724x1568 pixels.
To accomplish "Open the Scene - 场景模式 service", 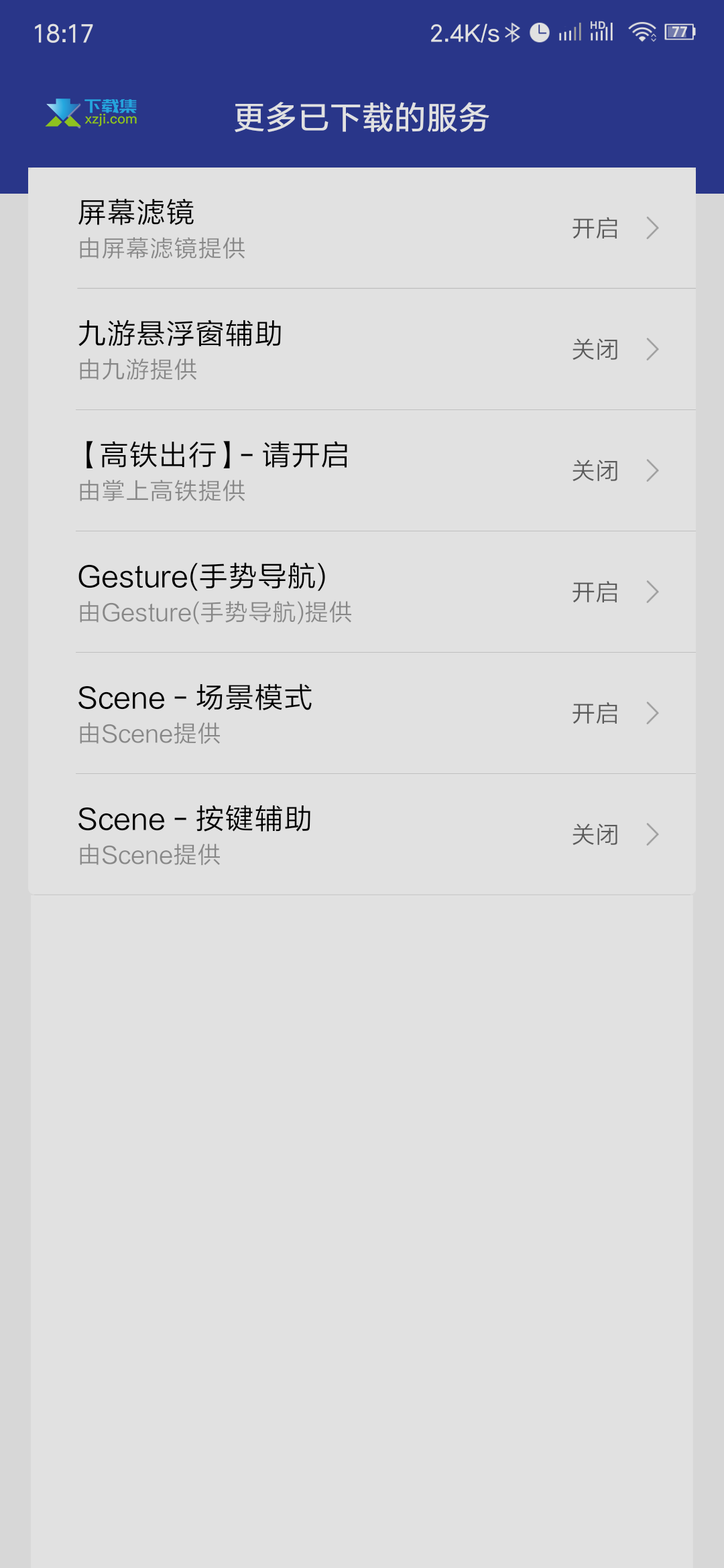I will point(362,714).
